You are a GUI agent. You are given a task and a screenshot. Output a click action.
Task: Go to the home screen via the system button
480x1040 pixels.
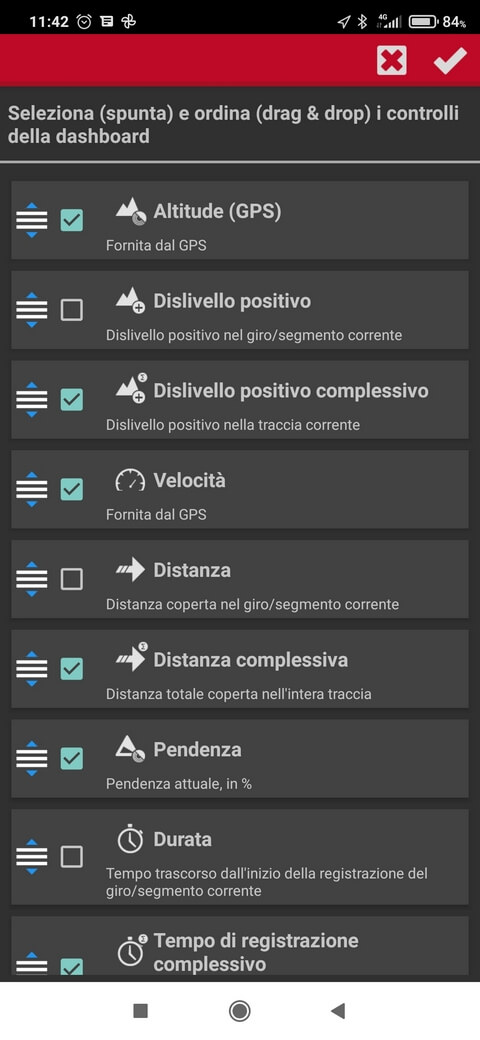(239, 1011)
